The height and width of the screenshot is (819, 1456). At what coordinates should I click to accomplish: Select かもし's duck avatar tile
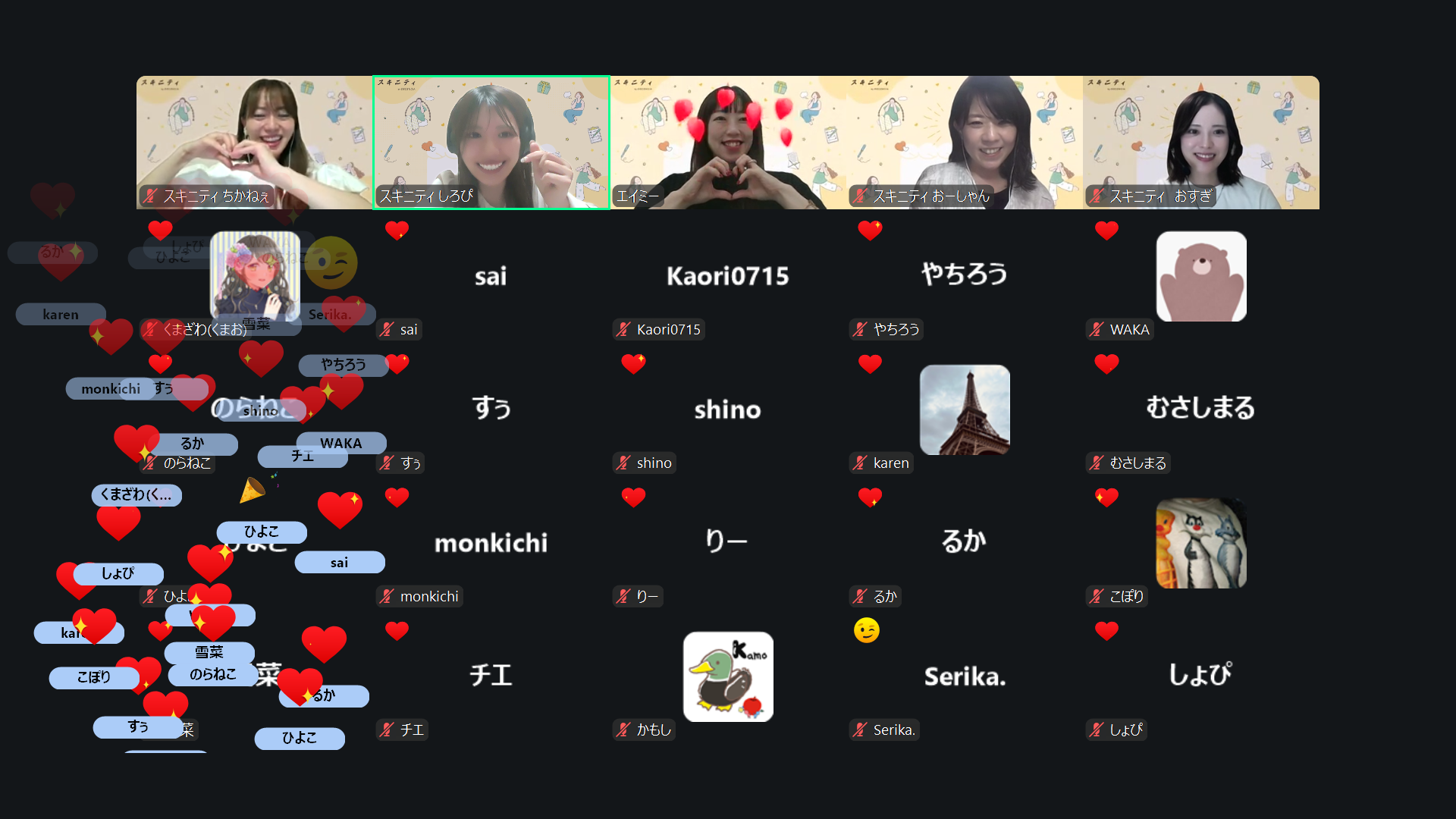pos(728,676)
